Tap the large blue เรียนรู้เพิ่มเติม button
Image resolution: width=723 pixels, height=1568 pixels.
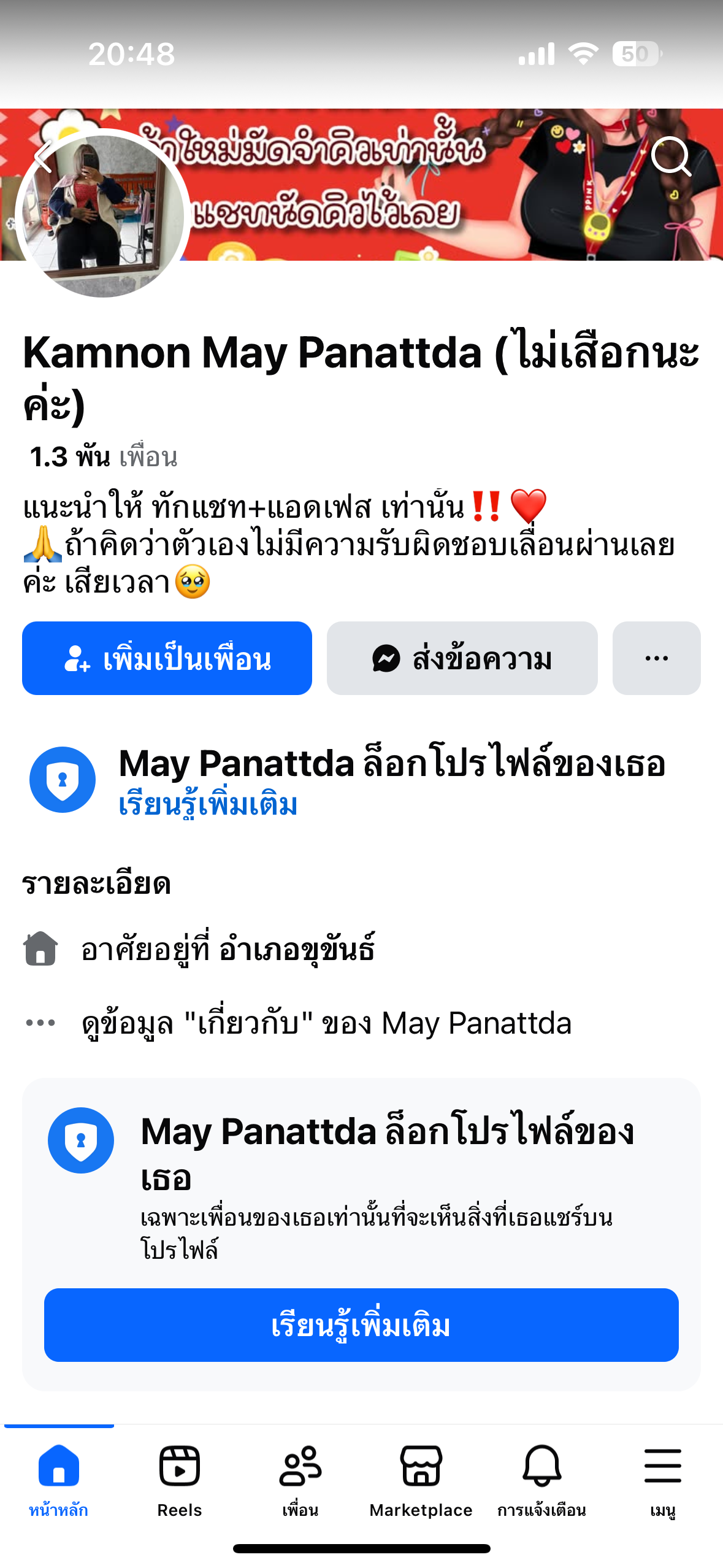[x=361, y=1325]
